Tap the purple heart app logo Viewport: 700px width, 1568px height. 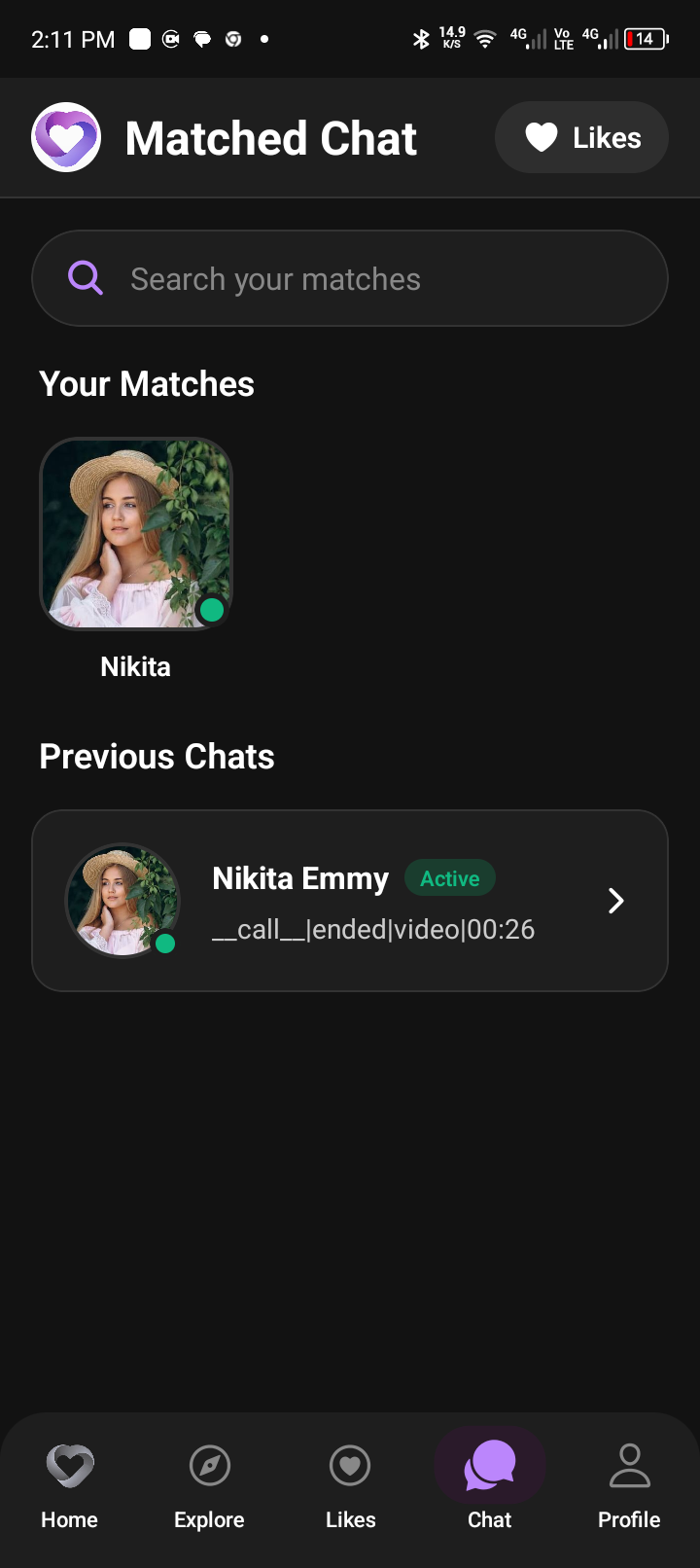[x=66, y=137]
